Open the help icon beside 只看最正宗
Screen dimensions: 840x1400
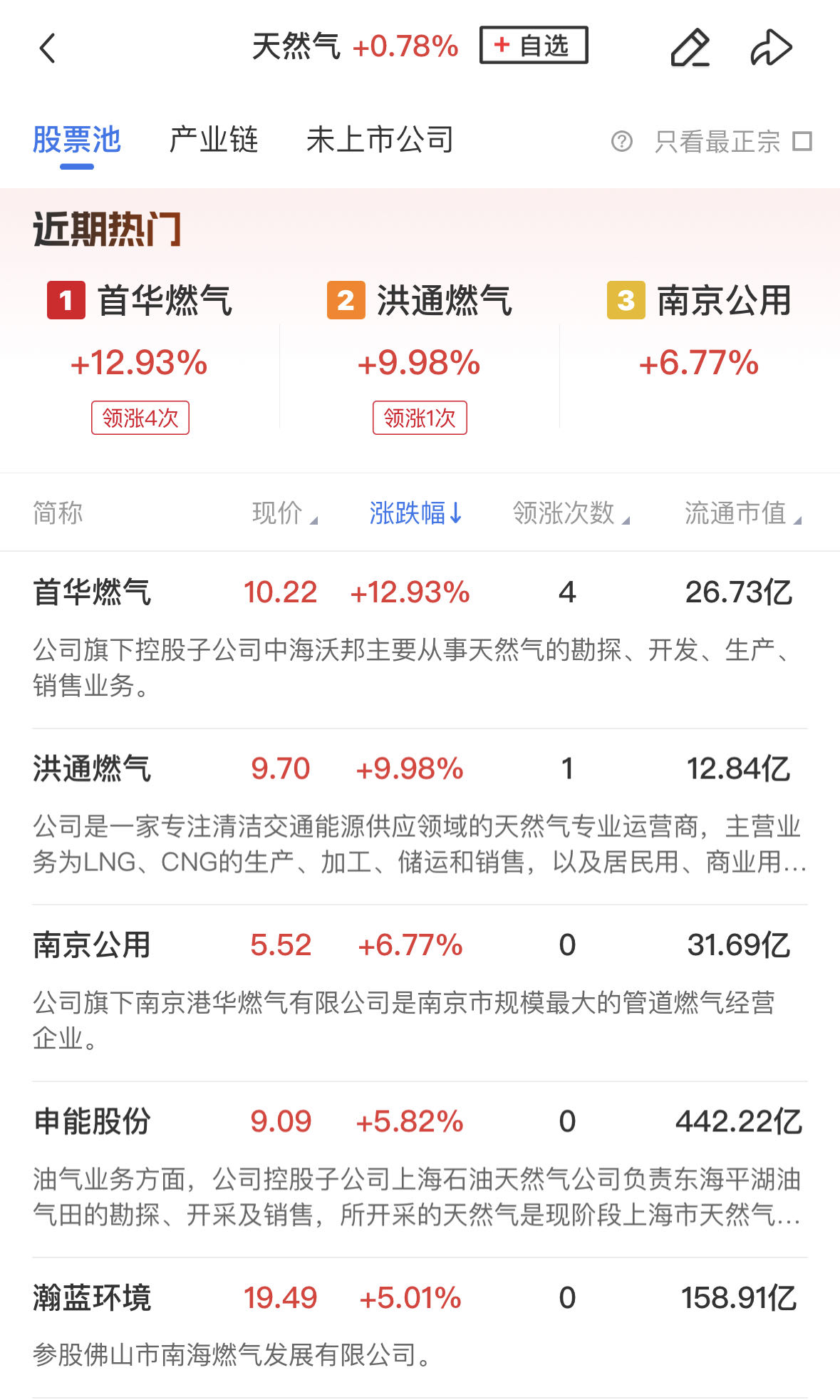click(x=621, y=141)
